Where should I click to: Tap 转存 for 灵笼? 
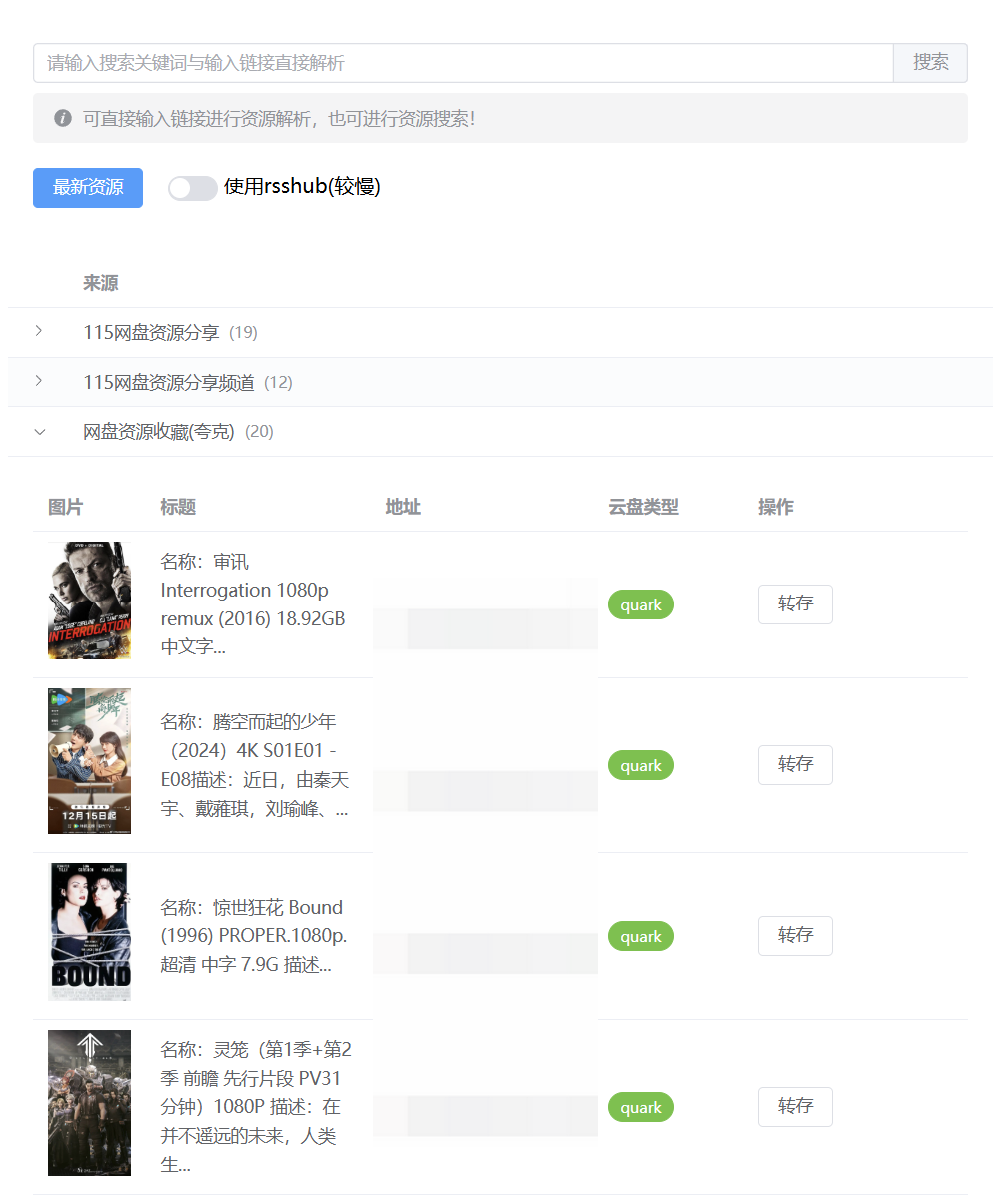[x=795, y=1107]
